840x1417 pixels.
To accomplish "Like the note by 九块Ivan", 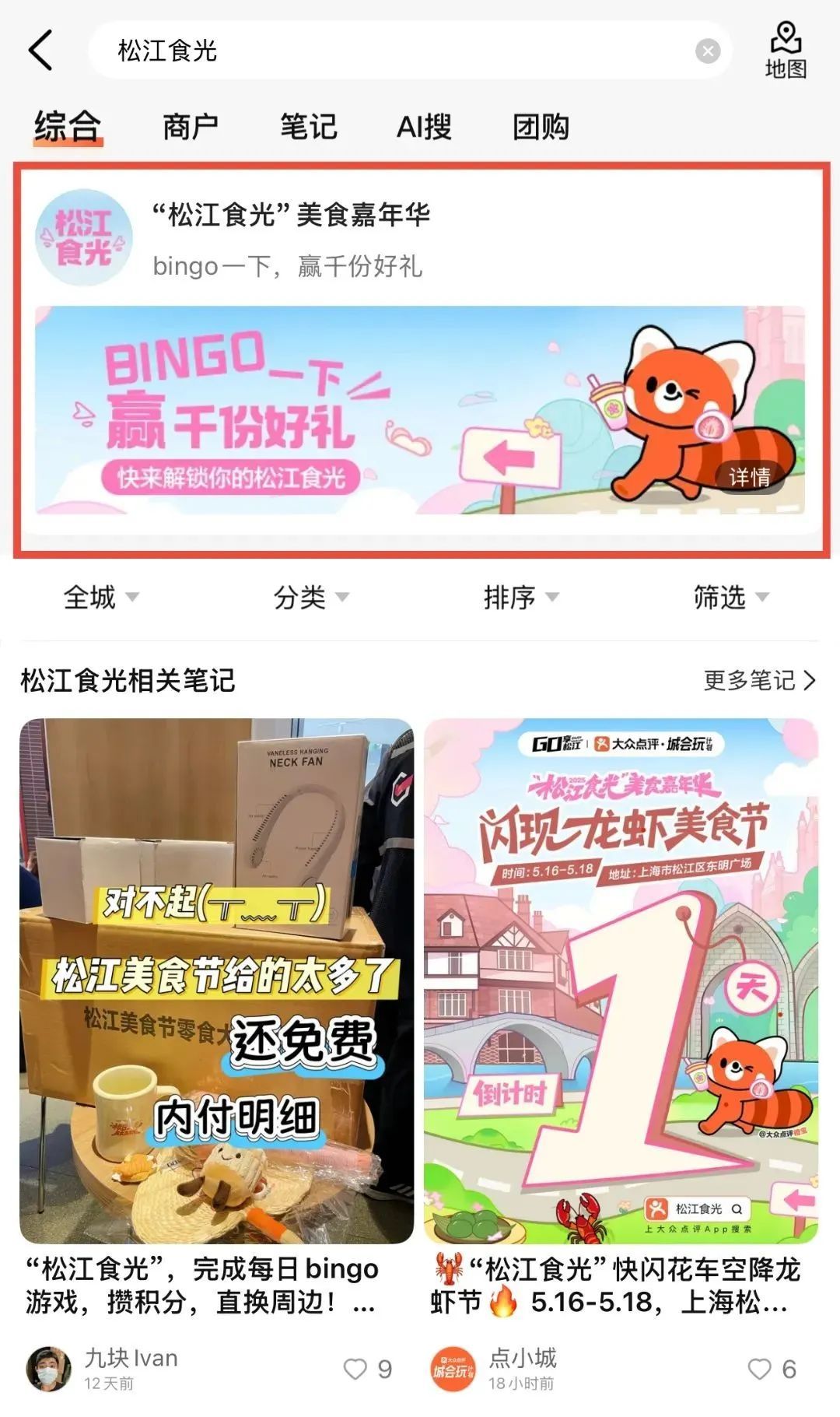I will 356,1370.
